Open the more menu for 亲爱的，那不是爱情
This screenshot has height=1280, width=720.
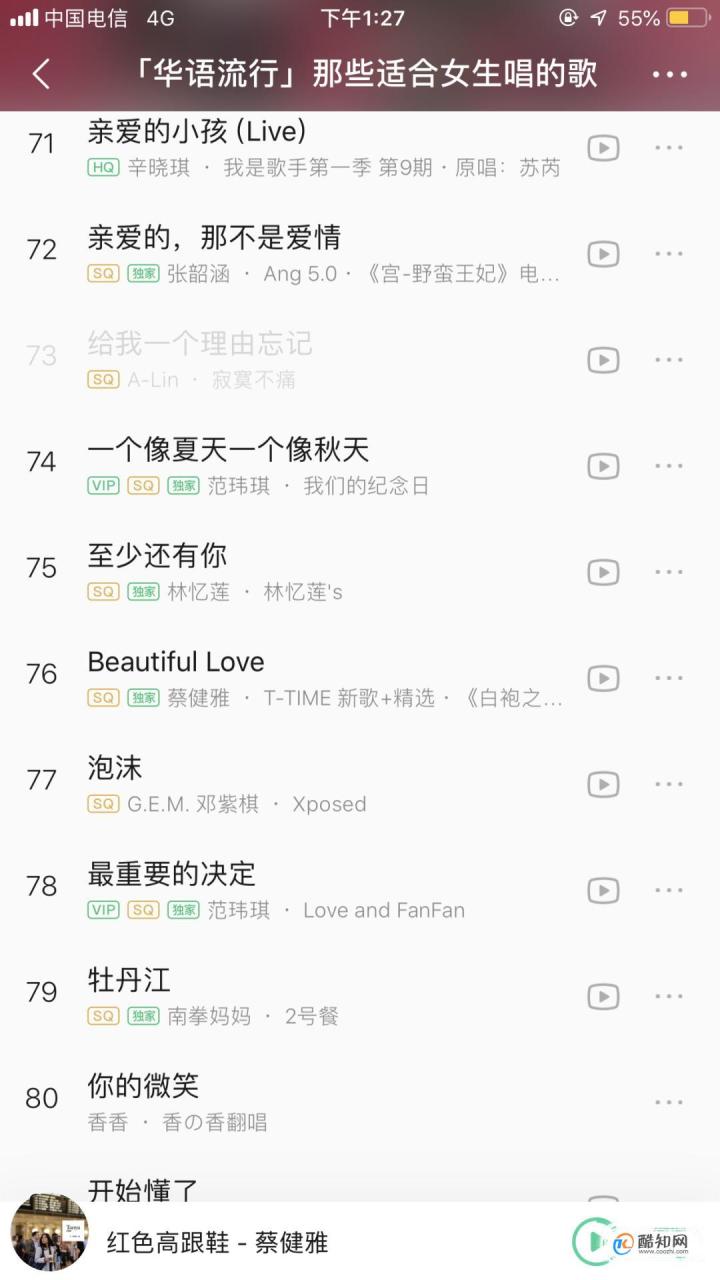[668, 251]
